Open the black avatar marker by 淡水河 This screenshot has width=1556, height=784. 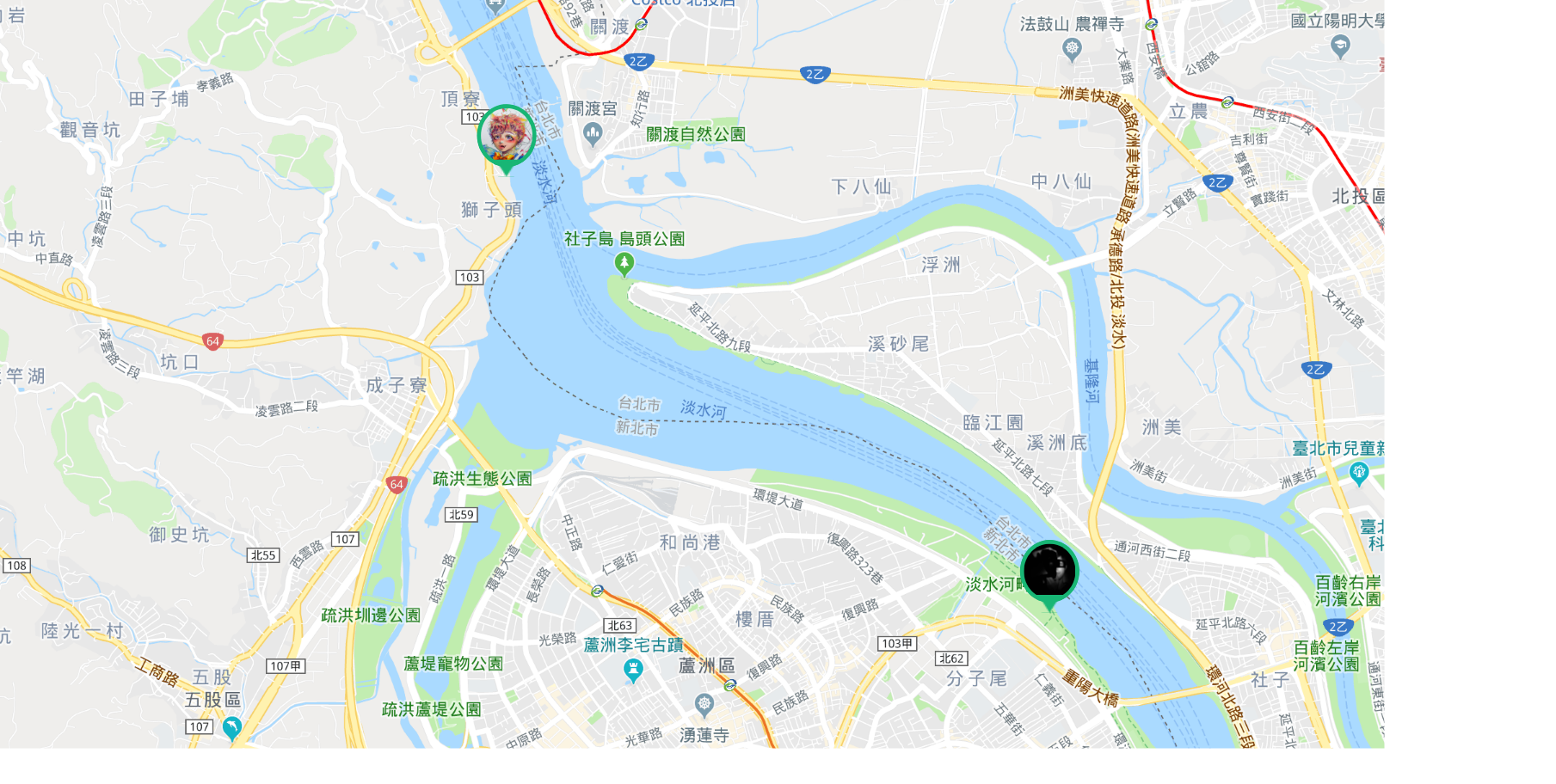point(1049,571)
